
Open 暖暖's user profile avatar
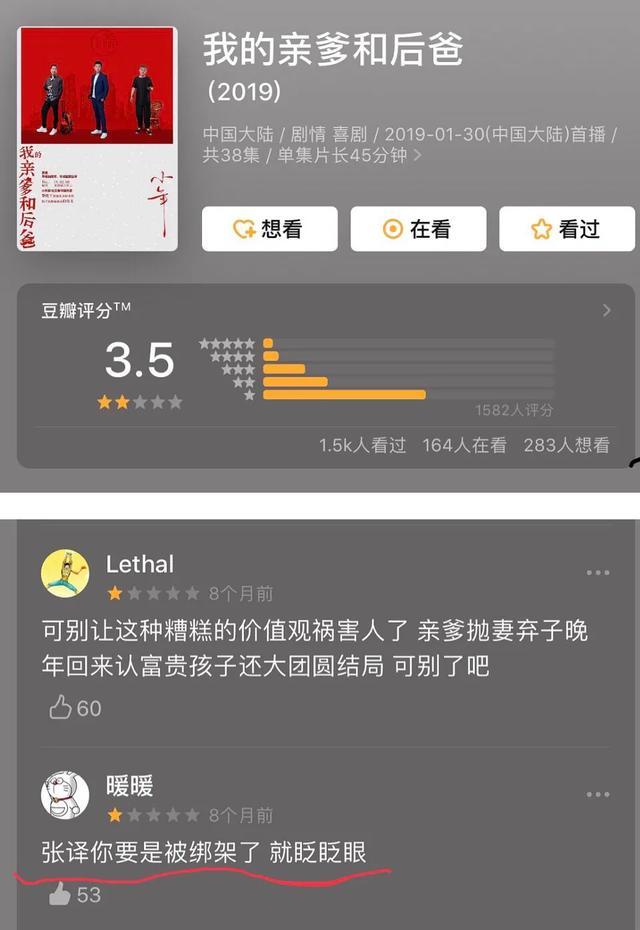click(x=65, y=795)
